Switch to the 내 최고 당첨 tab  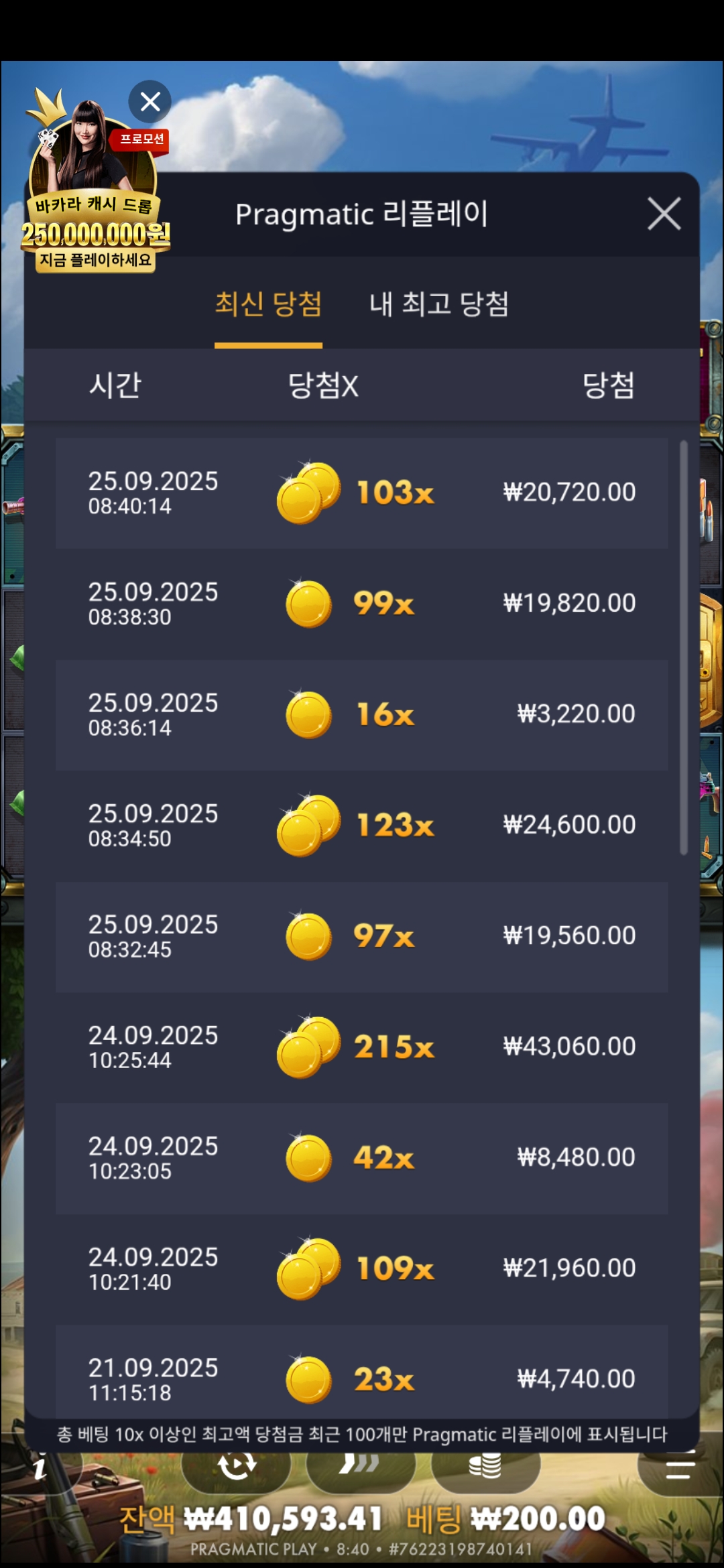[x=439, y=305]
